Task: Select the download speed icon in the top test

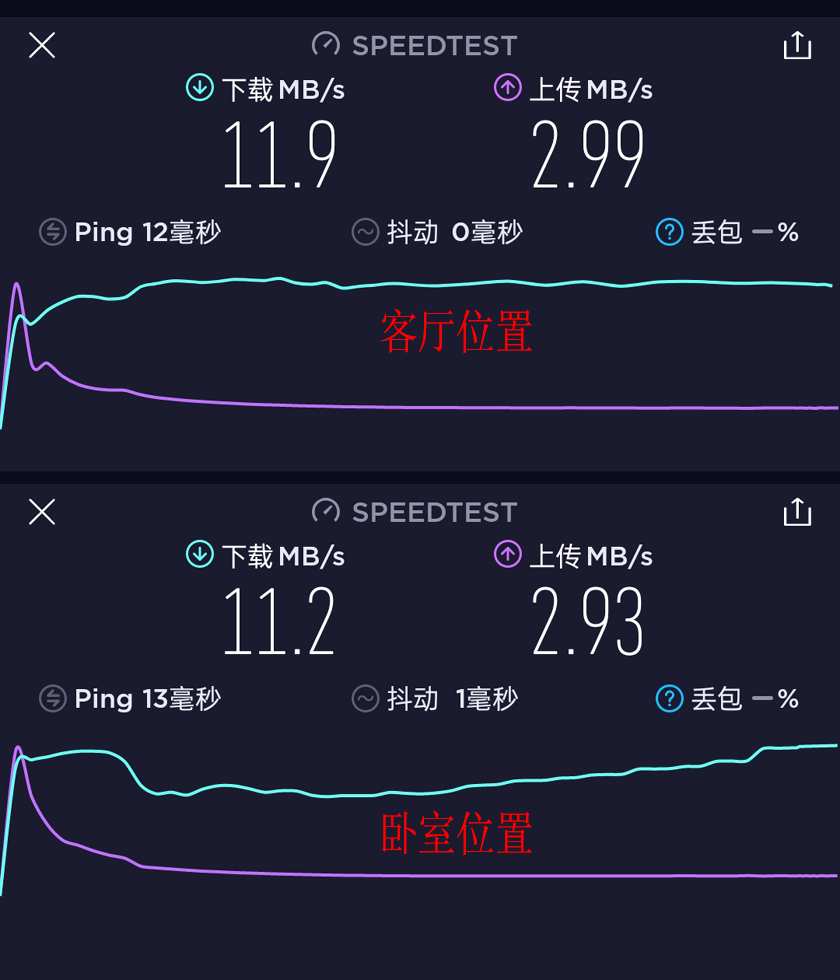Action: coord(199,88)
